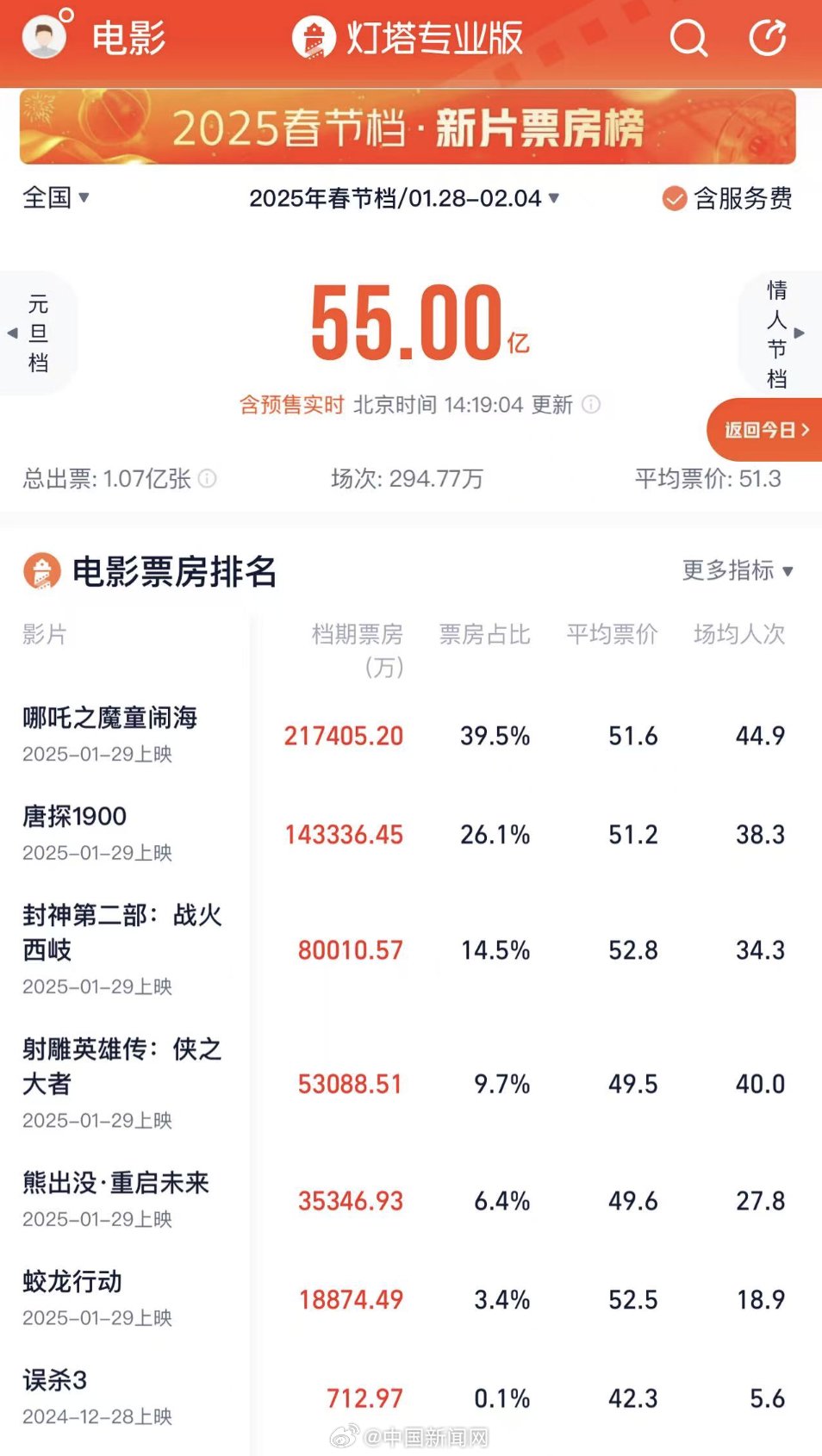Image resolution: width=822 pixels, height=1456 pixels.
Task: Tap the 返回今日 button
Action: click(x=765, y=429)
